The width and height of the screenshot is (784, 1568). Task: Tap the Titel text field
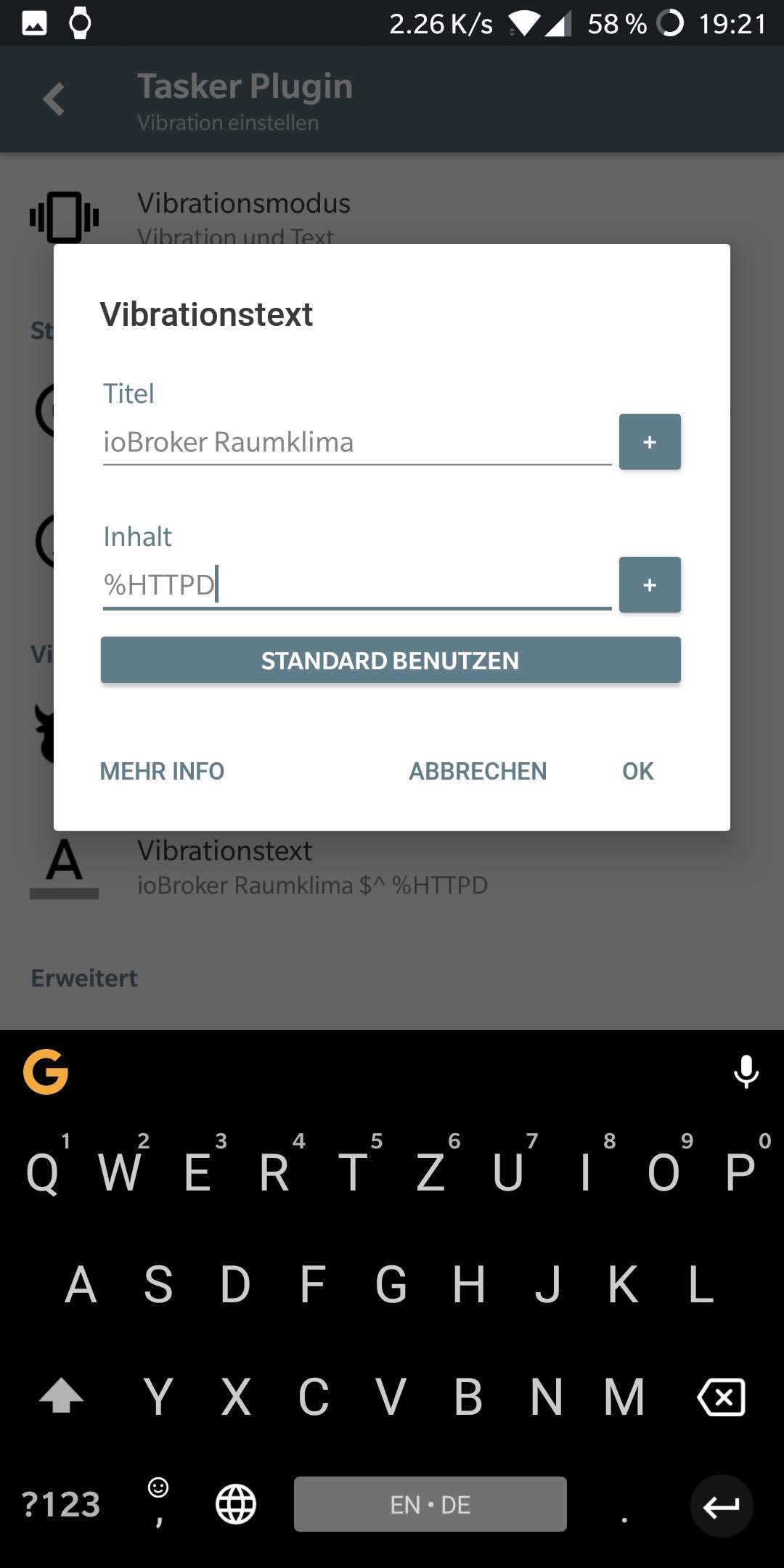[356, 442]
